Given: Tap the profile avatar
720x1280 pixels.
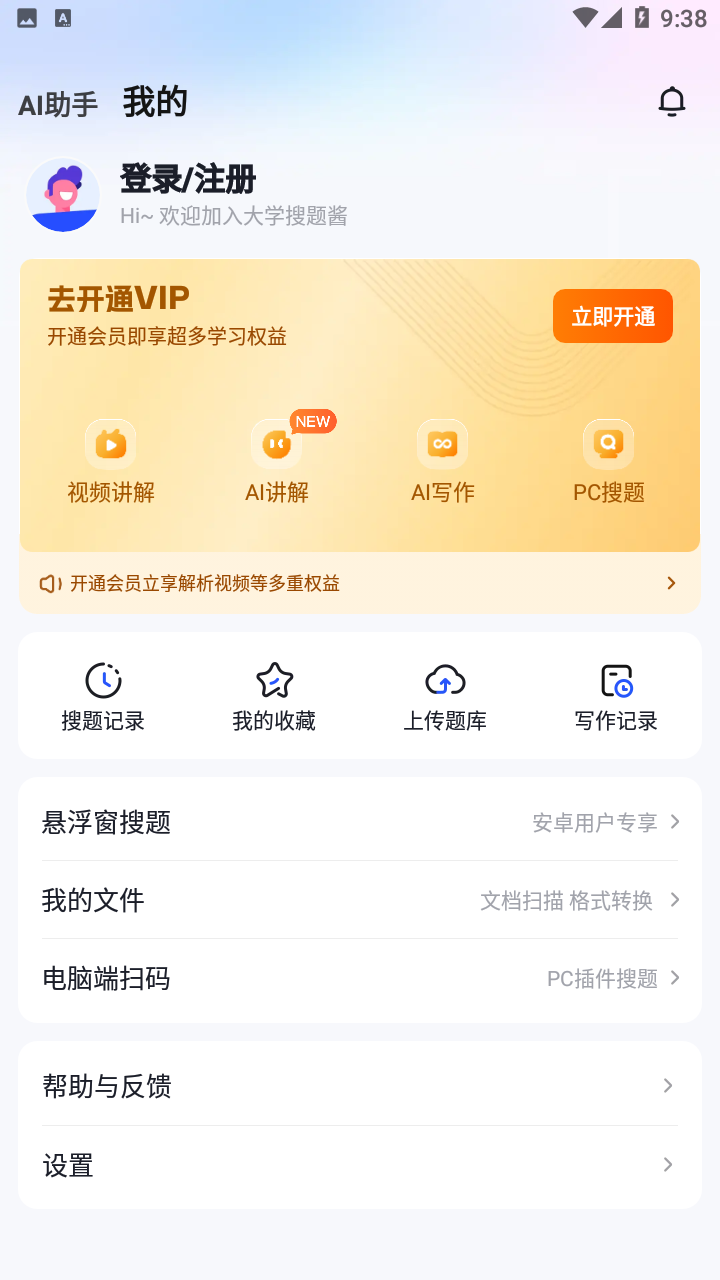Looking at the screenshot, I should (x=63, y=195).
